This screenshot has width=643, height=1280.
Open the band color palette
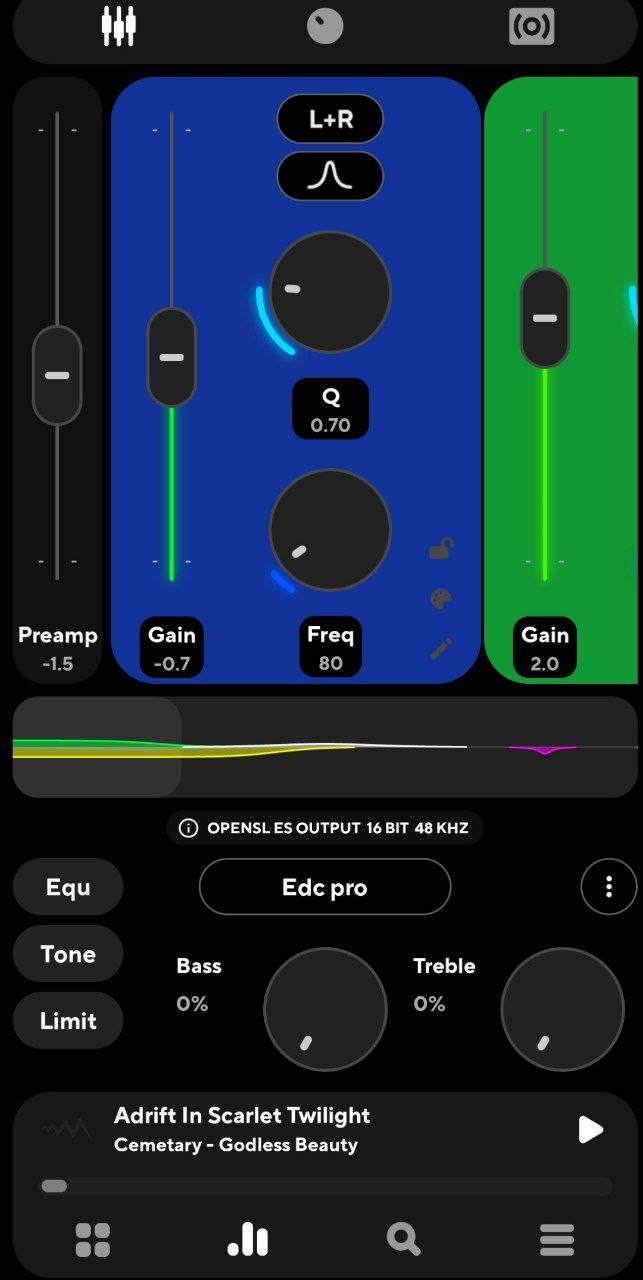[x=441, y=599]
